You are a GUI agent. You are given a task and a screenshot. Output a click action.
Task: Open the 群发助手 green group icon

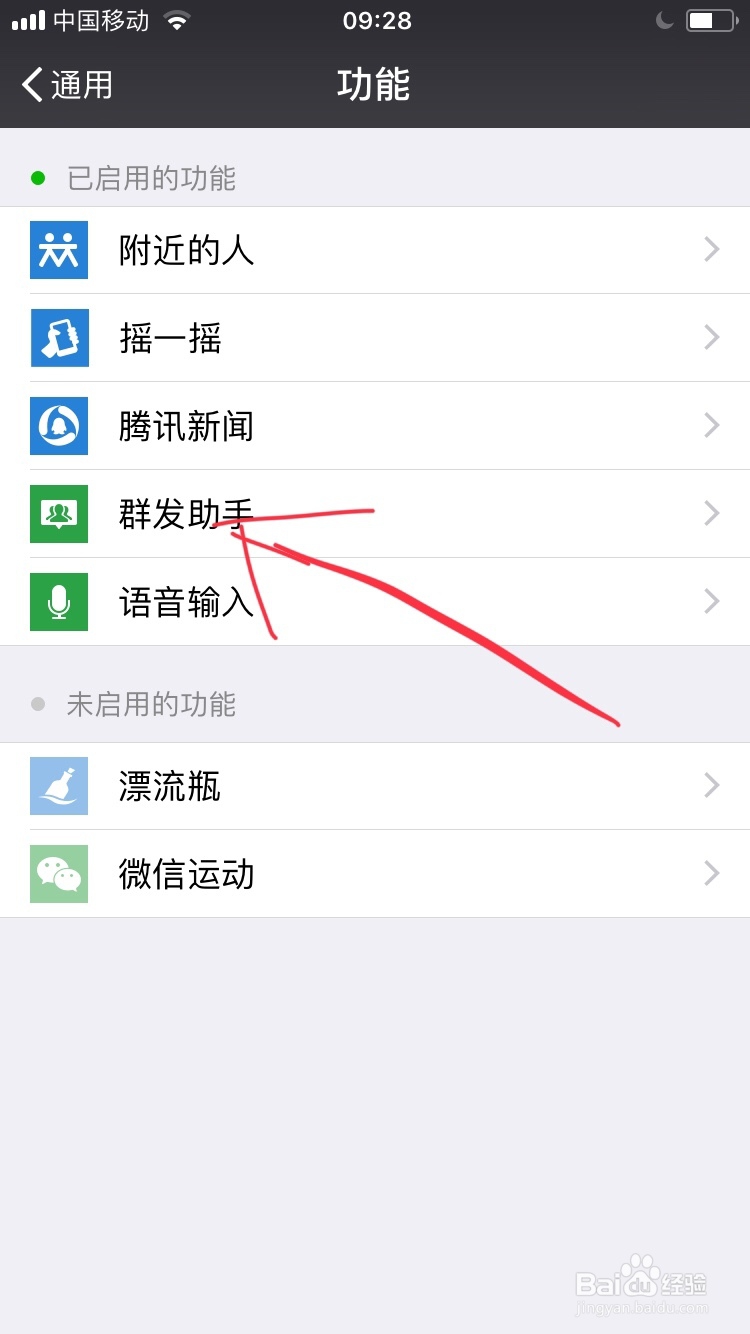point(59,513)
